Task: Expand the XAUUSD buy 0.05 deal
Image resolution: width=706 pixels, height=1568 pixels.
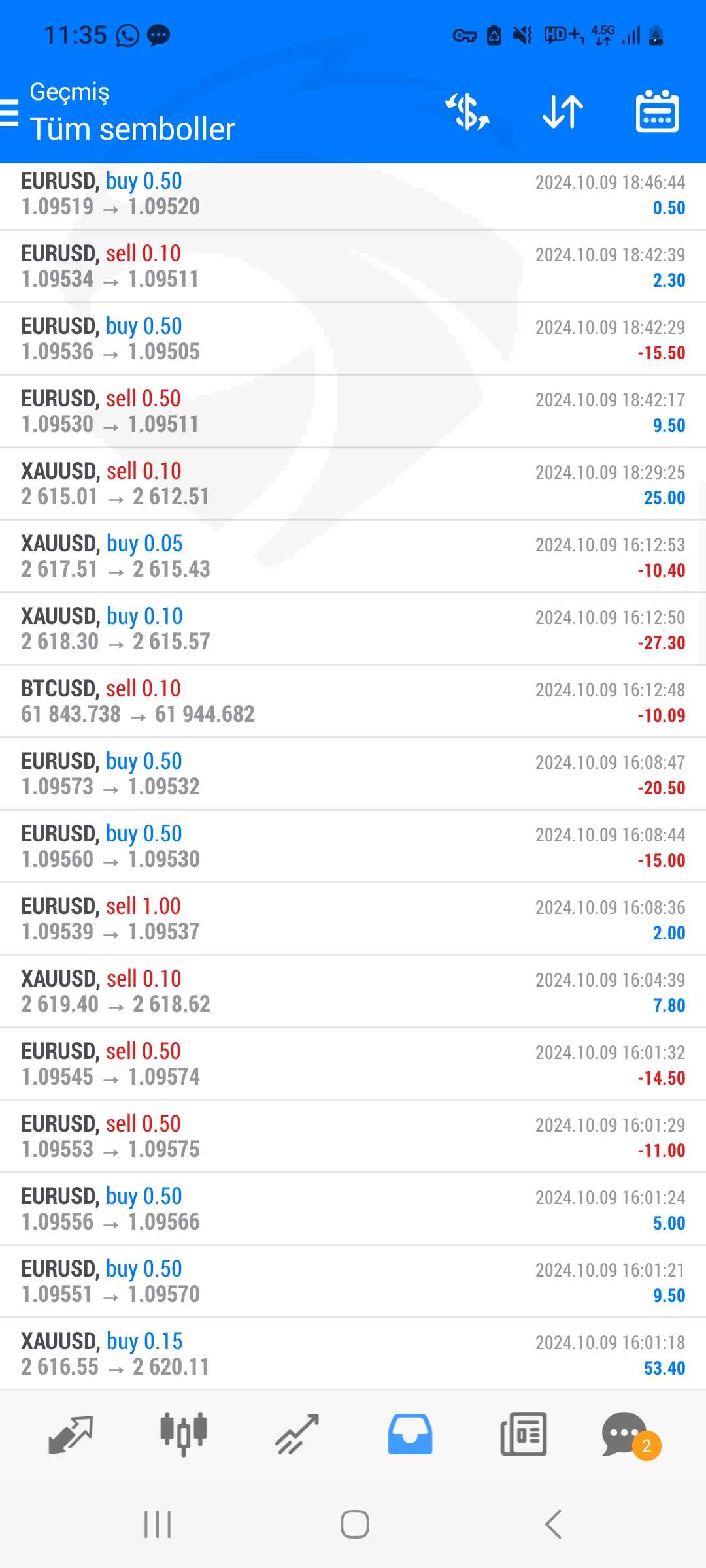Action: (x=353, y=557)
